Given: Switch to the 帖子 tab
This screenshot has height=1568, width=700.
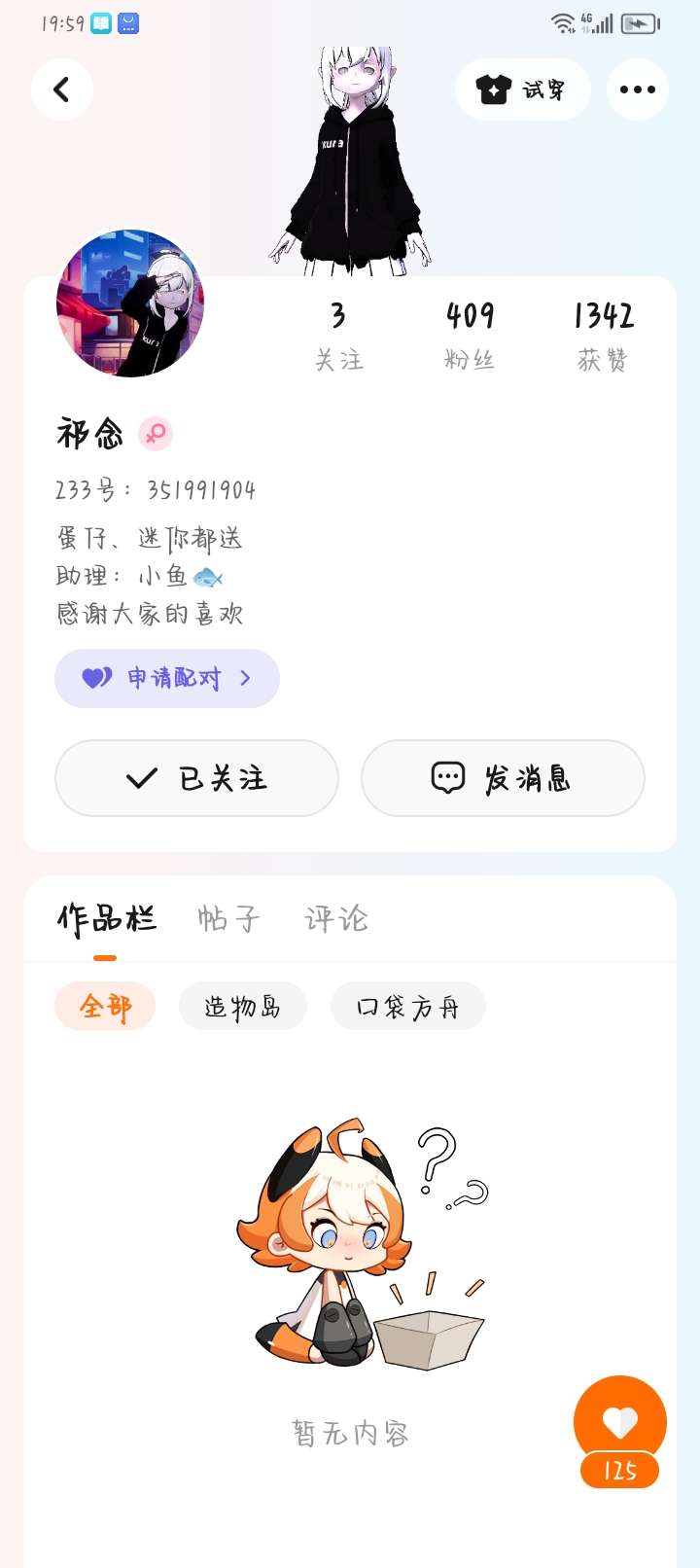Looking at the screenshot, I should [x=228, y=919].
